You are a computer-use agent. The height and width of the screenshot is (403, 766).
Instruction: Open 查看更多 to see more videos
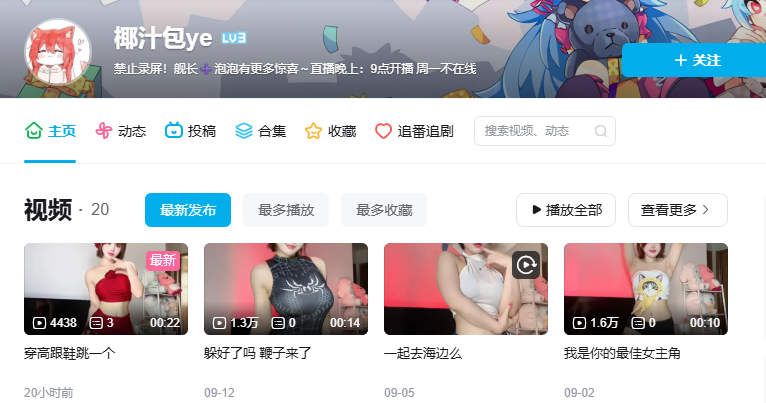(677, 210)
